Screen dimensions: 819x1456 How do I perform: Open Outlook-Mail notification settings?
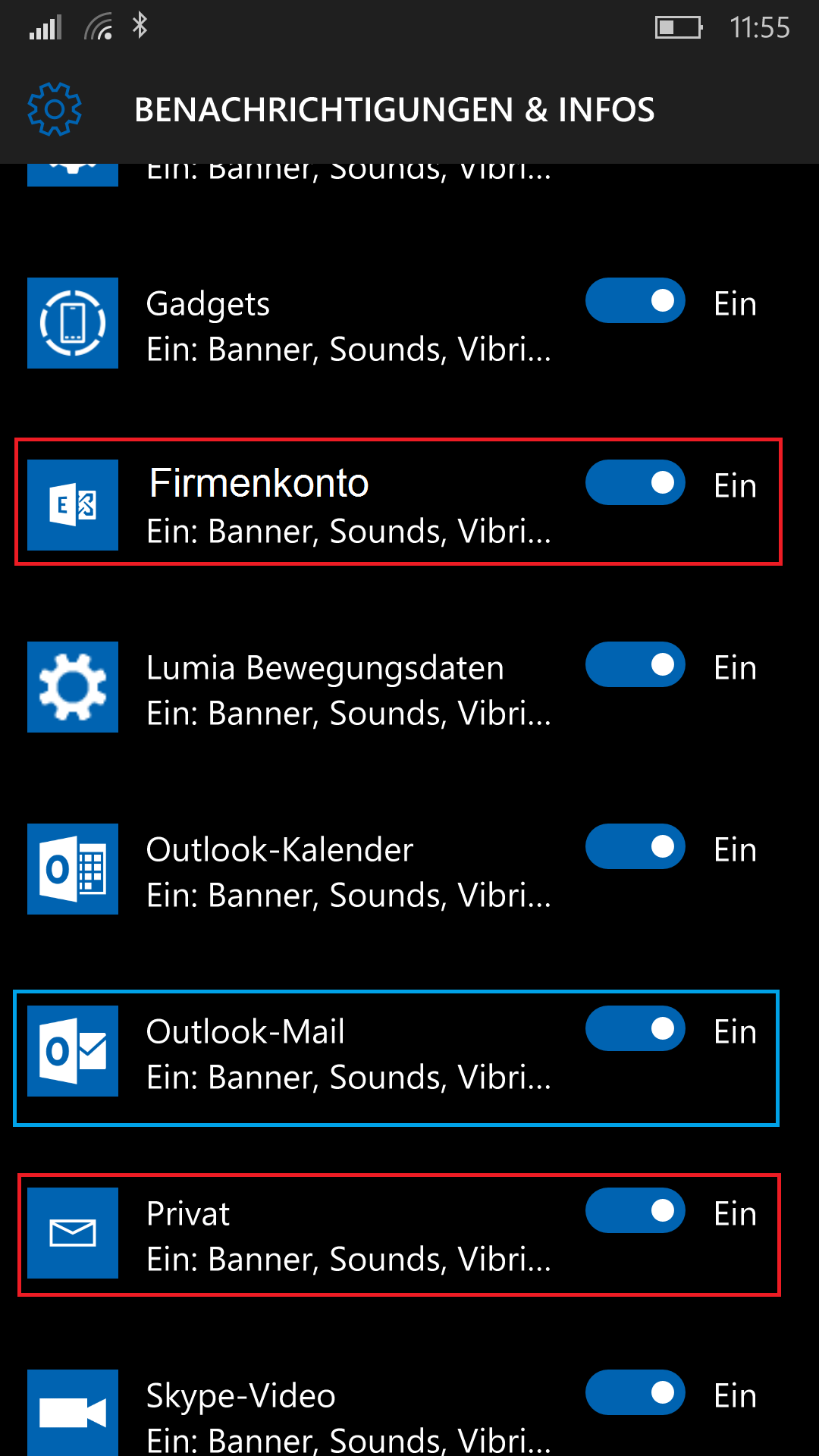coord(349,1053)
